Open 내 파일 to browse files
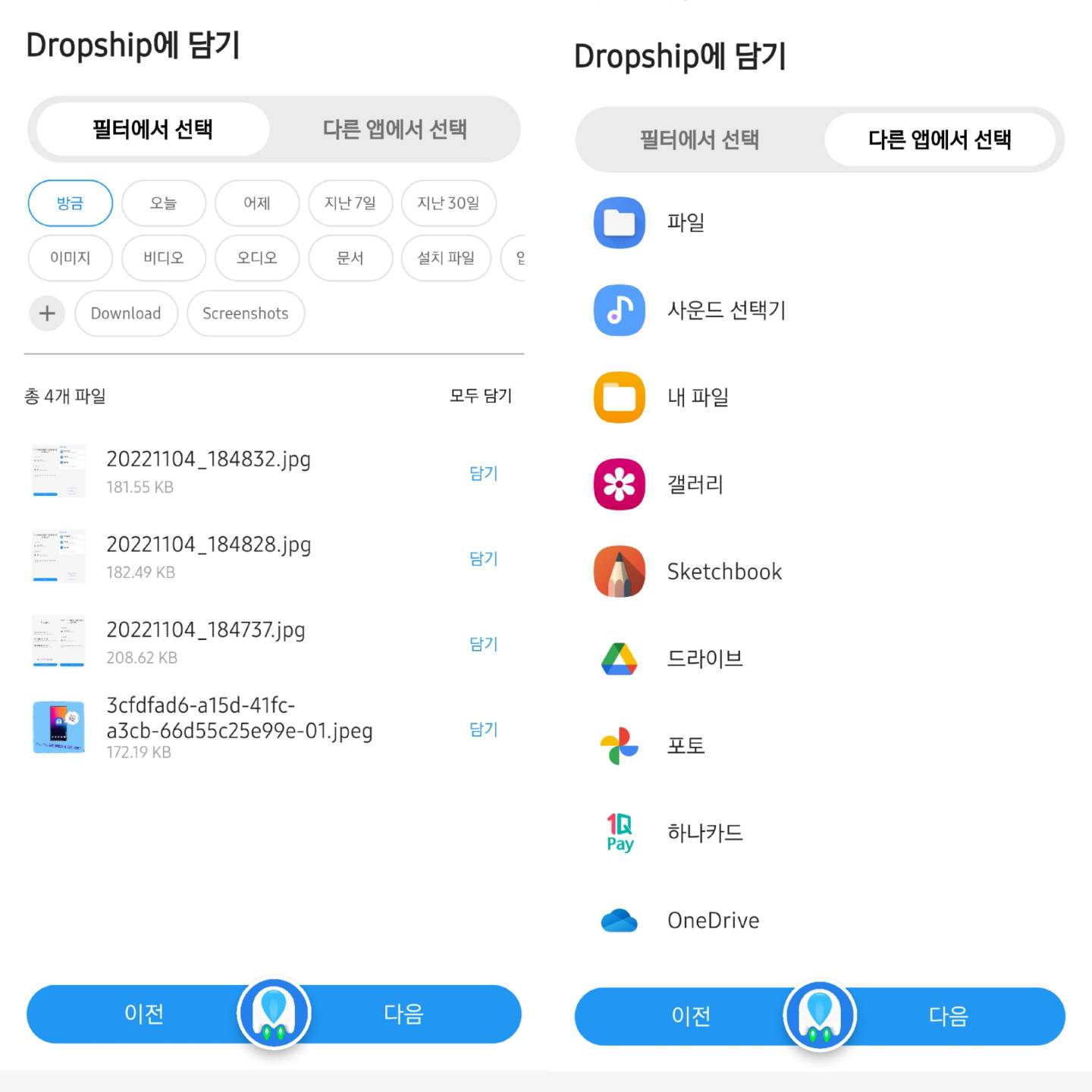1092x1092 pixels. (698, 397)
